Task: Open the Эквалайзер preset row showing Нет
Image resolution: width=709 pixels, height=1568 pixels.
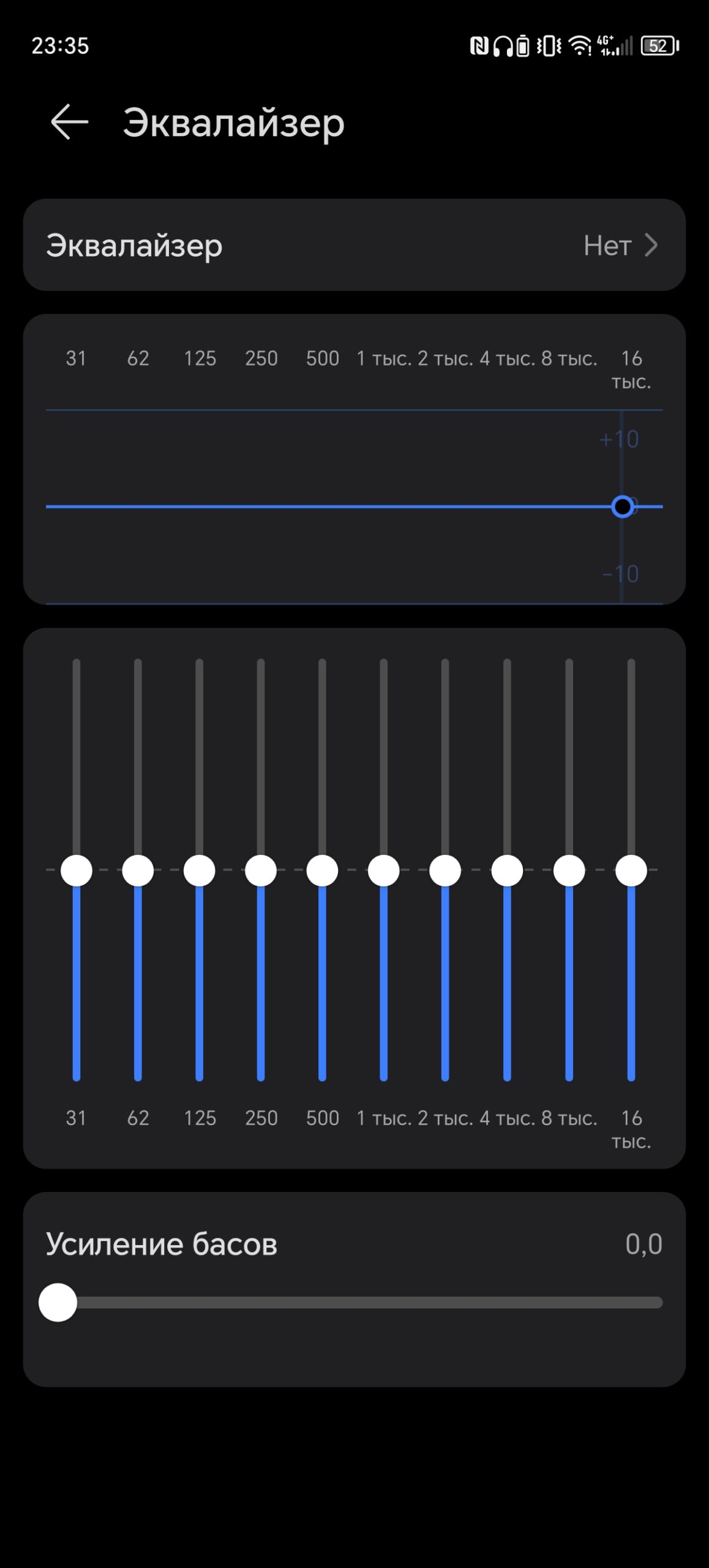Action: click(354, 245)
